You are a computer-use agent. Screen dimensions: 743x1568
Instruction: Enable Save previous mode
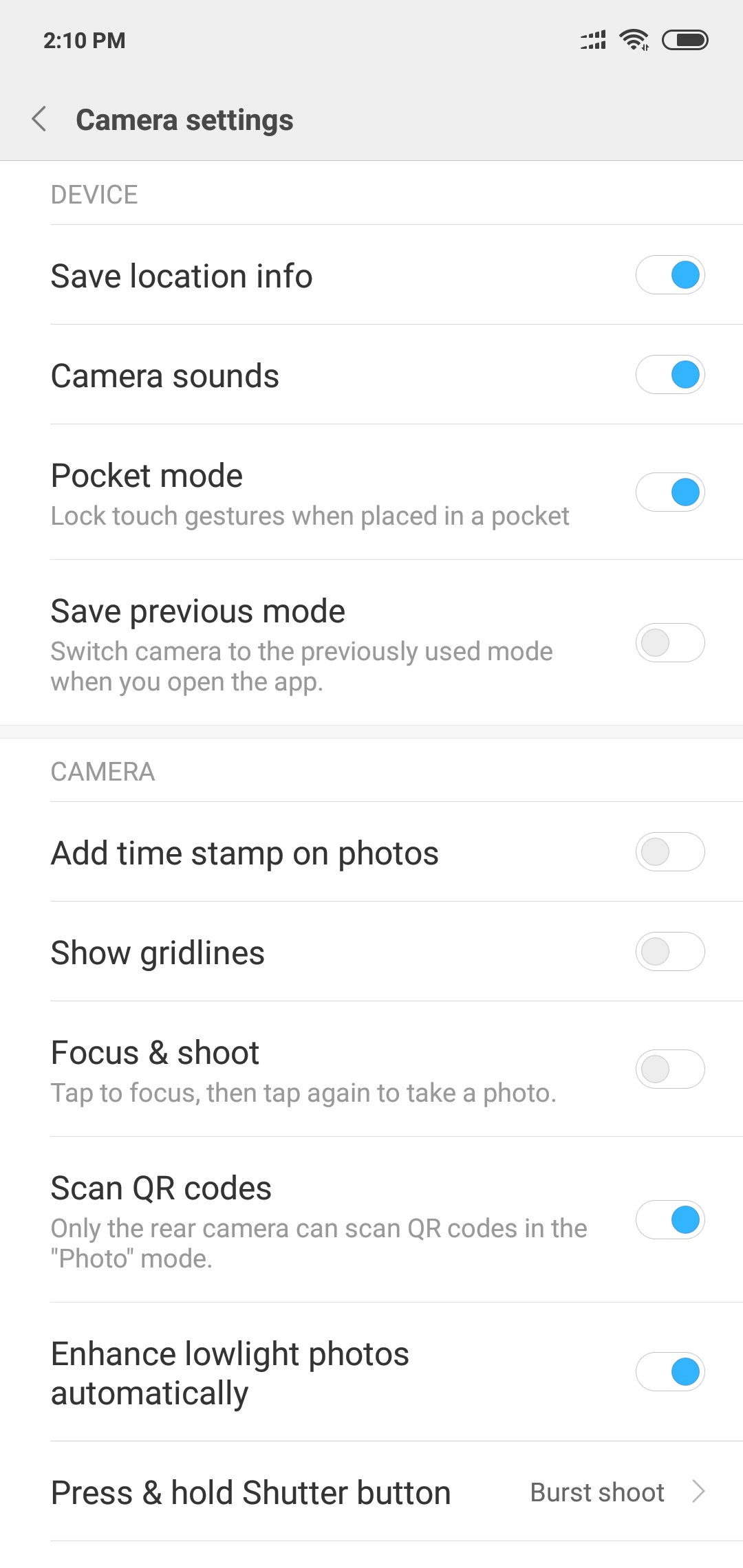(670, 643)
